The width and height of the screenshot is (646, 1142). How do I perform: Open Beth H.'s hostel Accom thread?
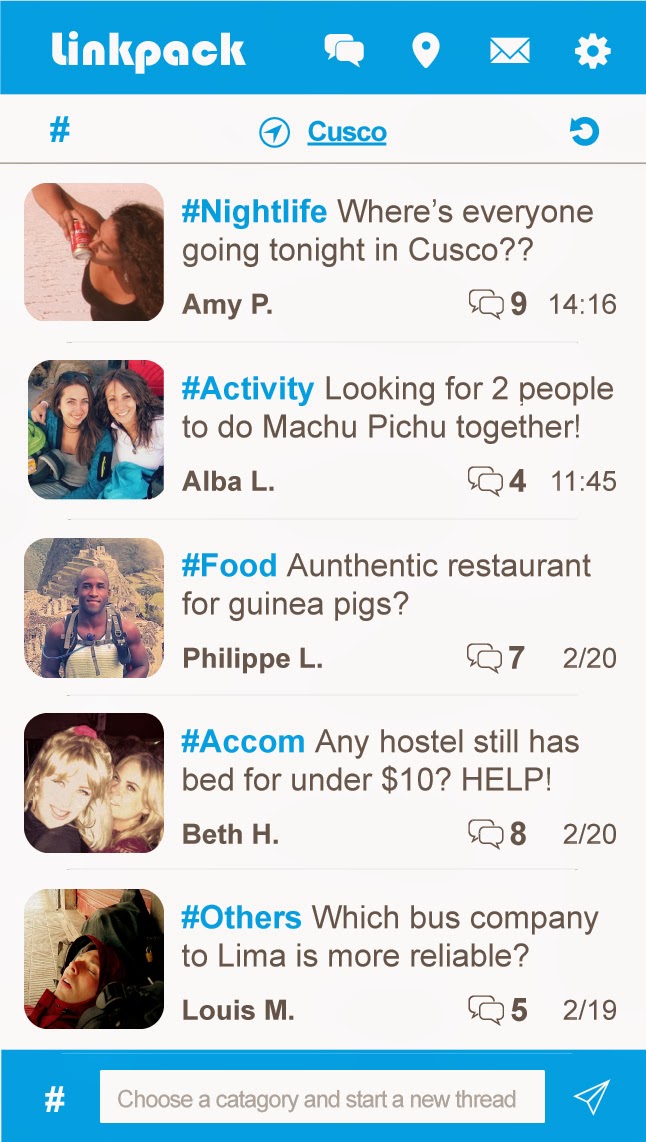(x=380, y=760)
